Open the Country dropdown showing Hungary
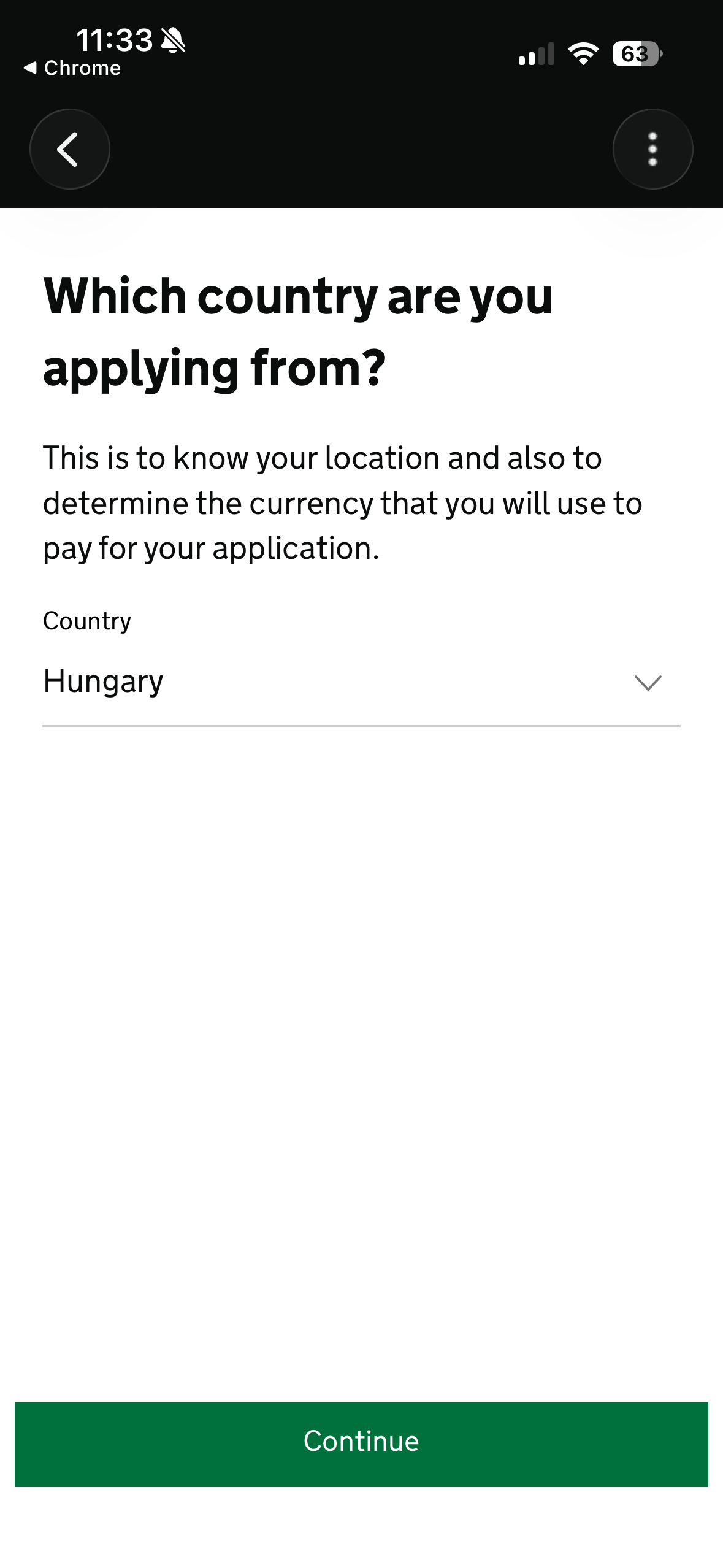This screenshot has height=1568, width=723. pyautogui.click(x=361, y=682)
